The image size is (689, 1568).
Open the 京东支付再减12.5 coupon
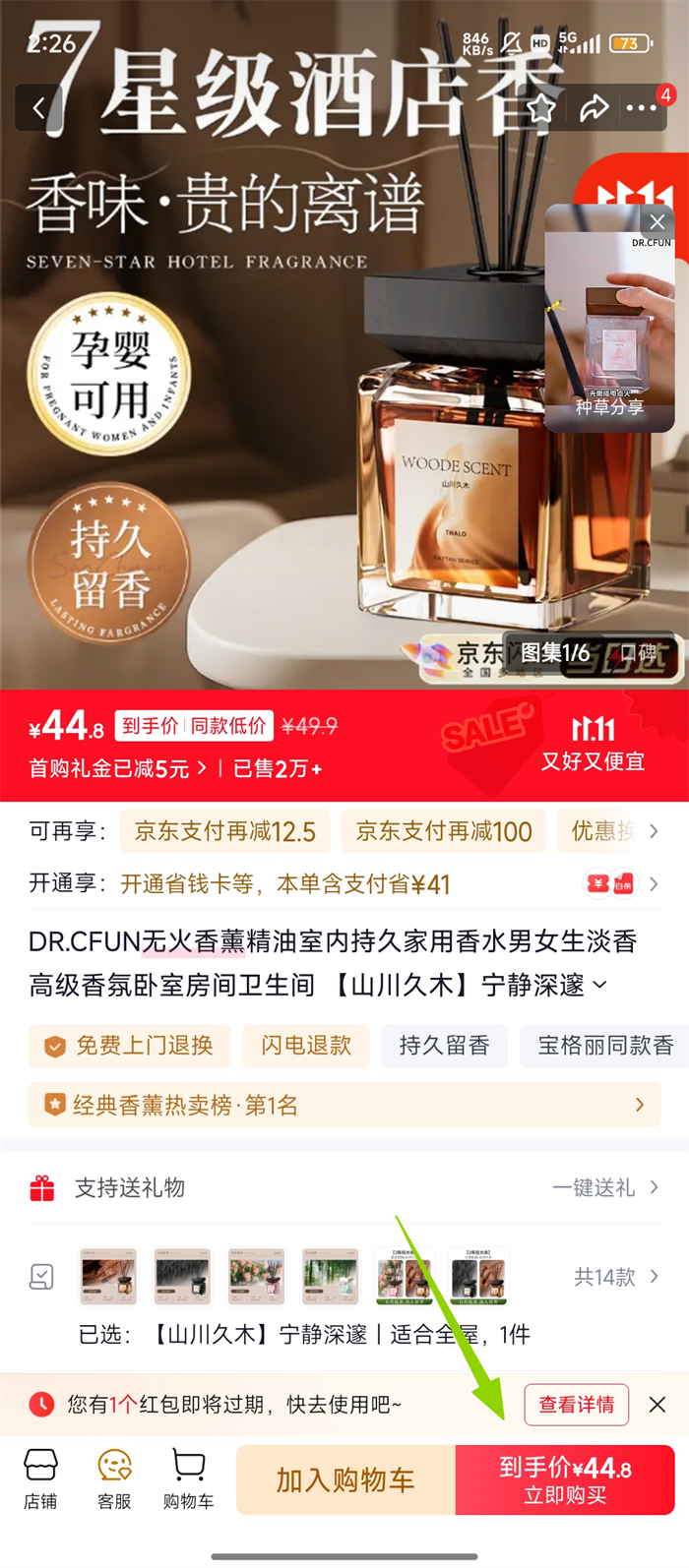click(x=224, y=832)
